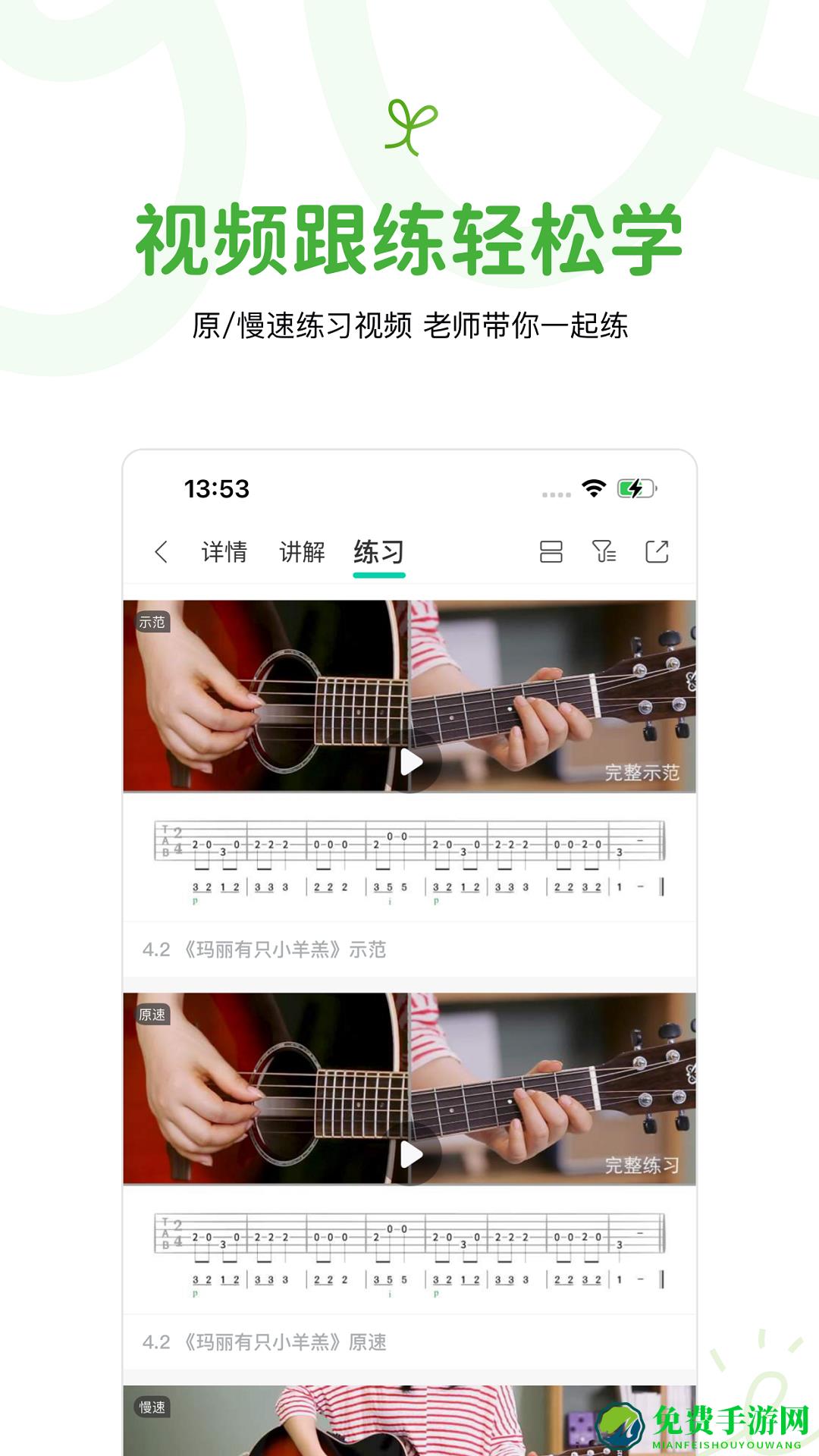Tap the green underline indicator under 练习
The height and width of the screenshot is (1456, 819).
379,576
